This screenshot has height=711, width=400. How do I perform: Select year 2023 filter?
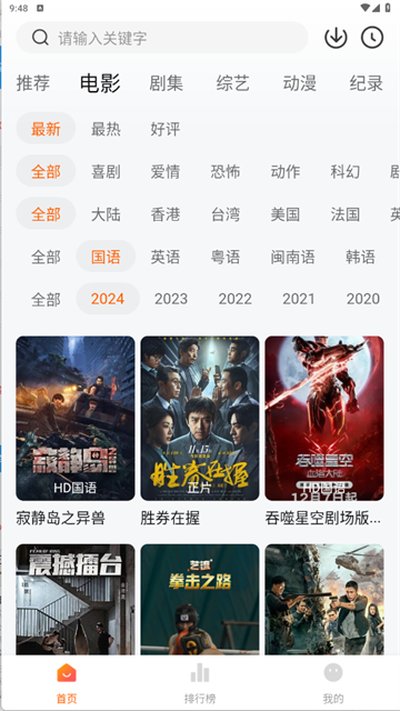(171, 299)
